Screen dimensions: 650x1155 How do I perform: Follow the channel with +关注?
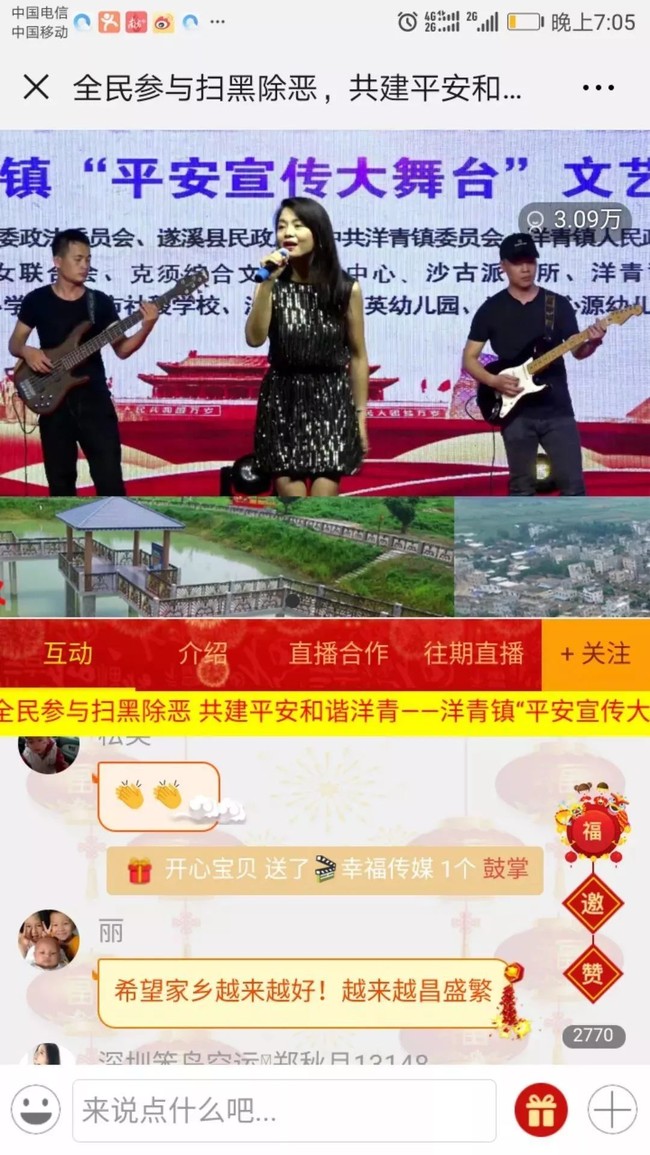pyautogui.click(x=595, y=654)
